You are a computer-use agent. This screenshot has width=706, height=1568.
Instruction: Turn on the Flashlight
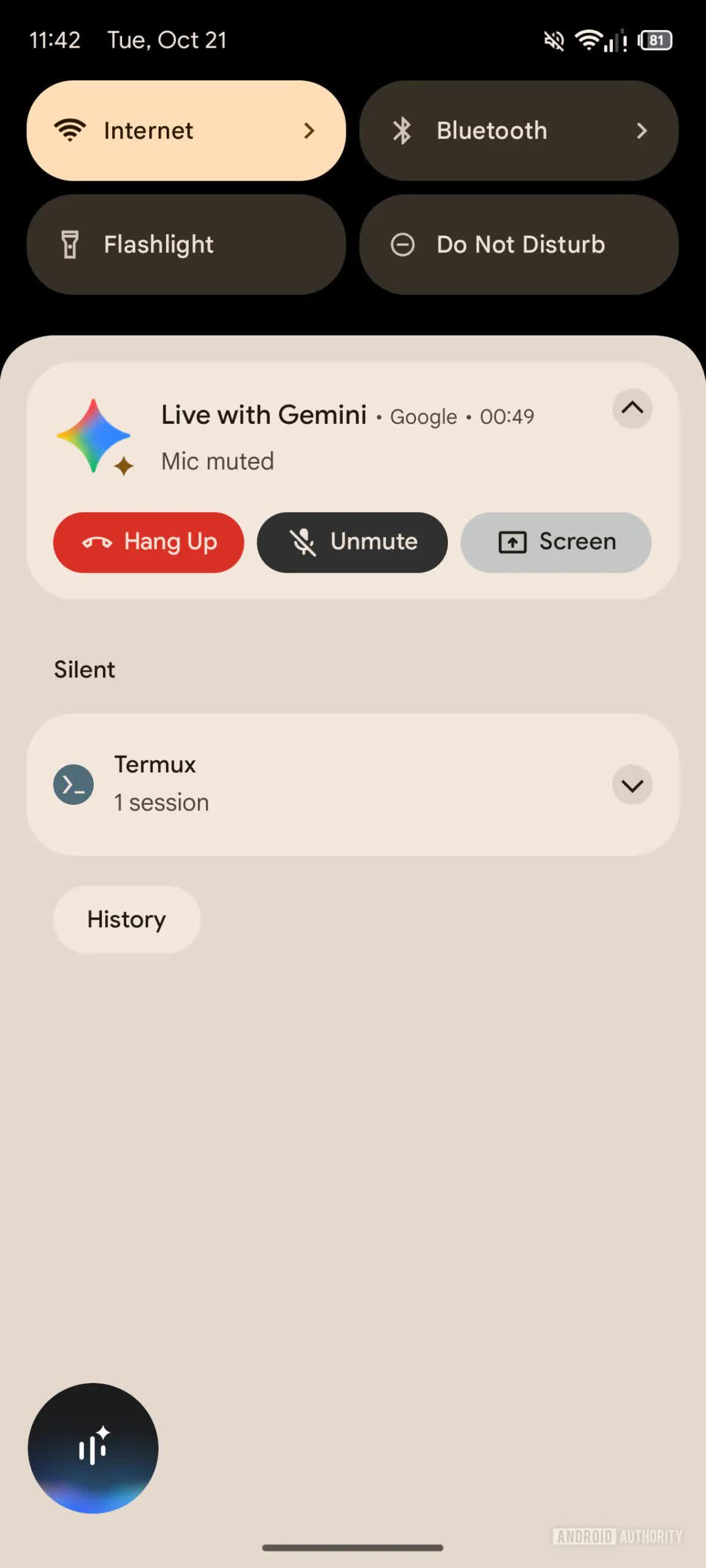(x=186, y=244)
